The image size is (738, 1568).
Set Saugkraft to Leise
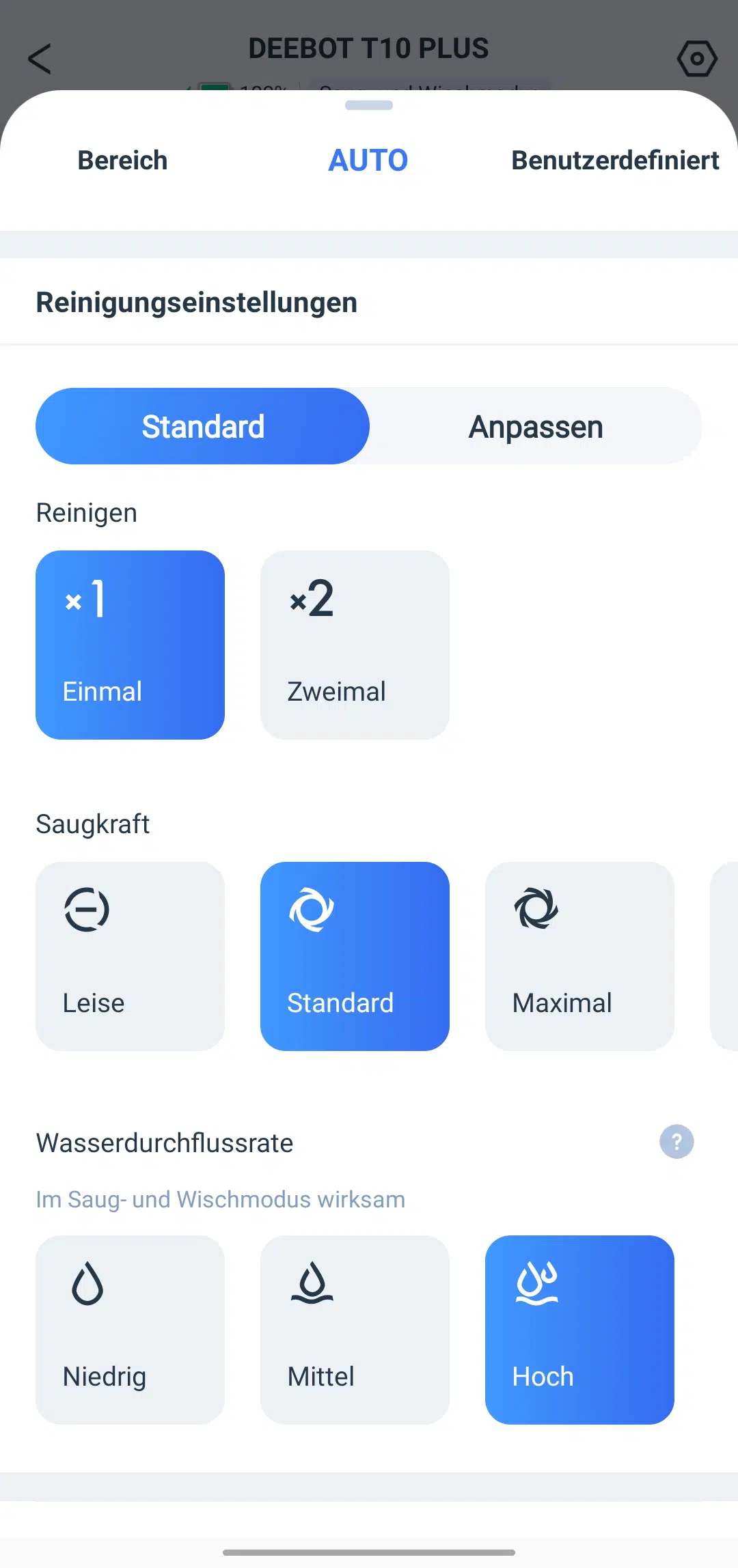click(x=130, y=956)
